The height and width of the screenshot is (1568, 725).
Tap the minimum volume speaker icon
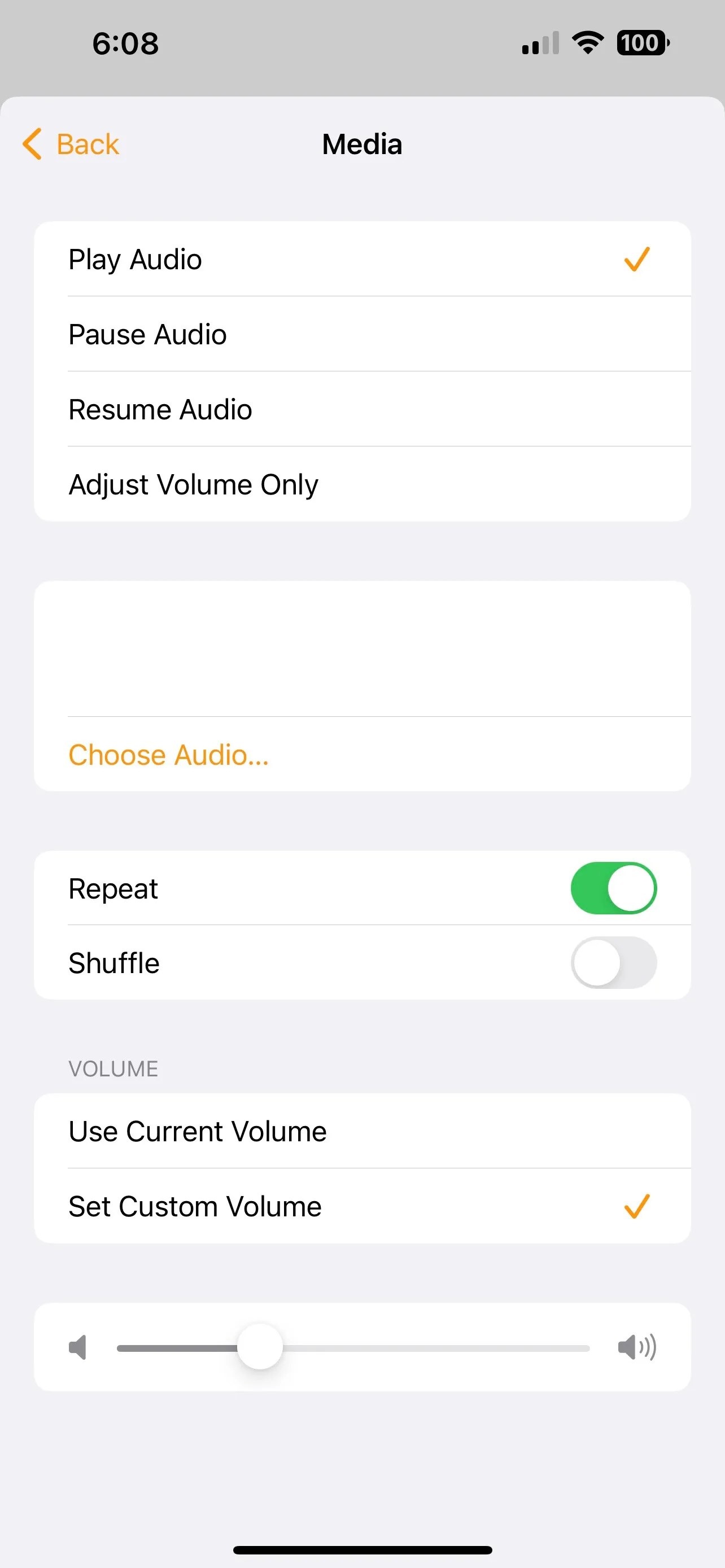[x=78, y=1348]
